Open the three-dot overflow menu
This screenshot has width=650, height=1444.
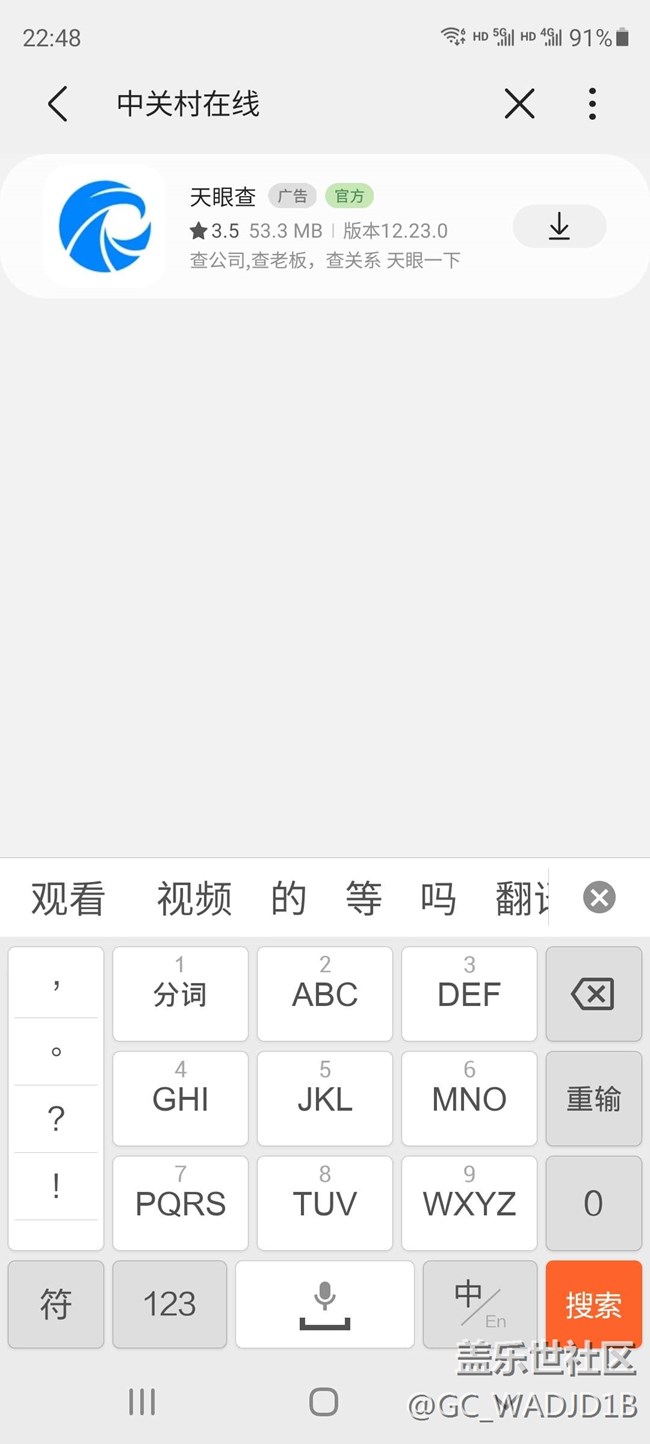pyautogui.click(x=592, y=104)
